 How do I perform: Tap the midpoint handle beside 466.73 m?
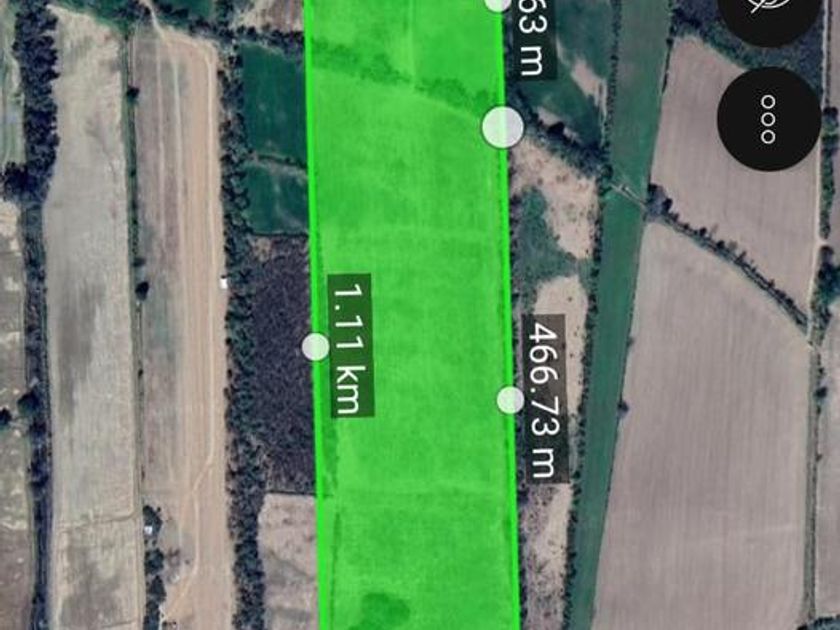510,400
